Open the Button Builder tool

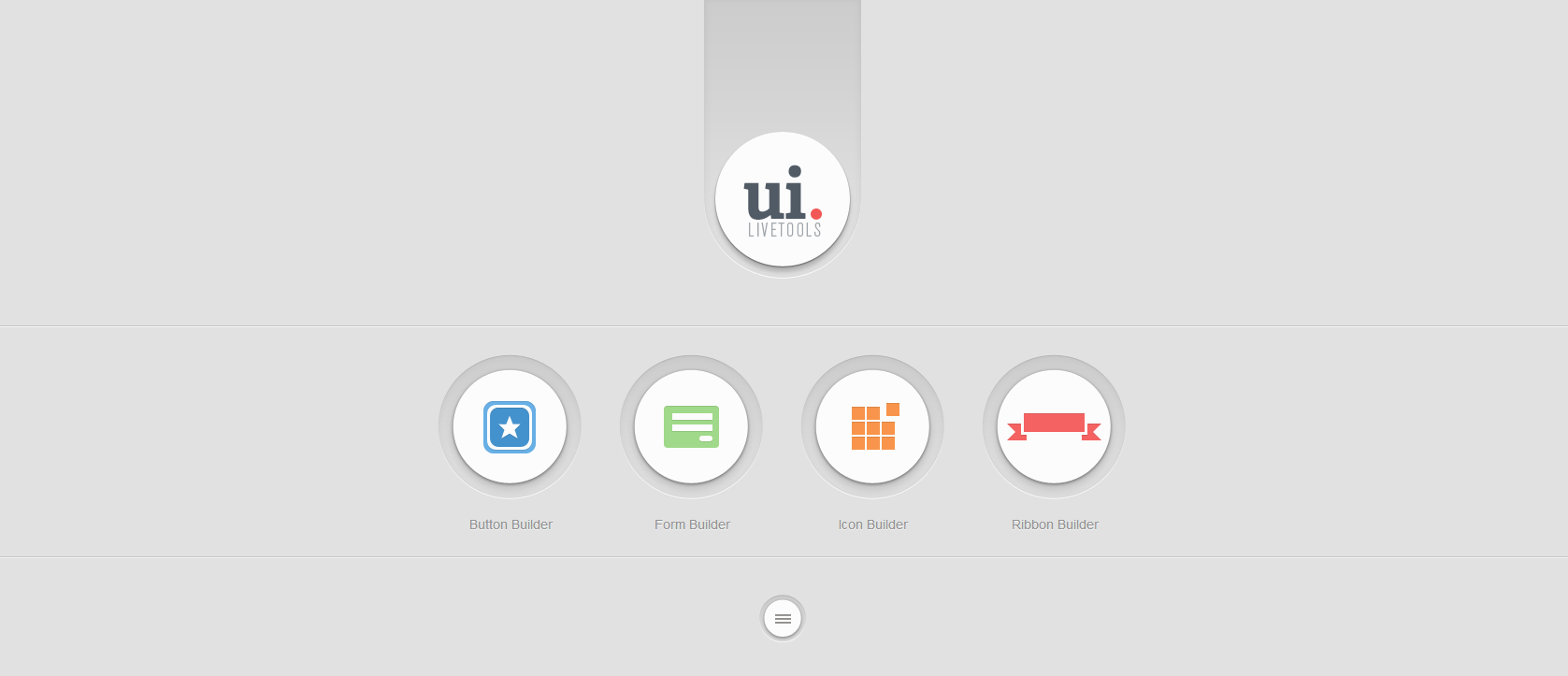click(510, 427)
